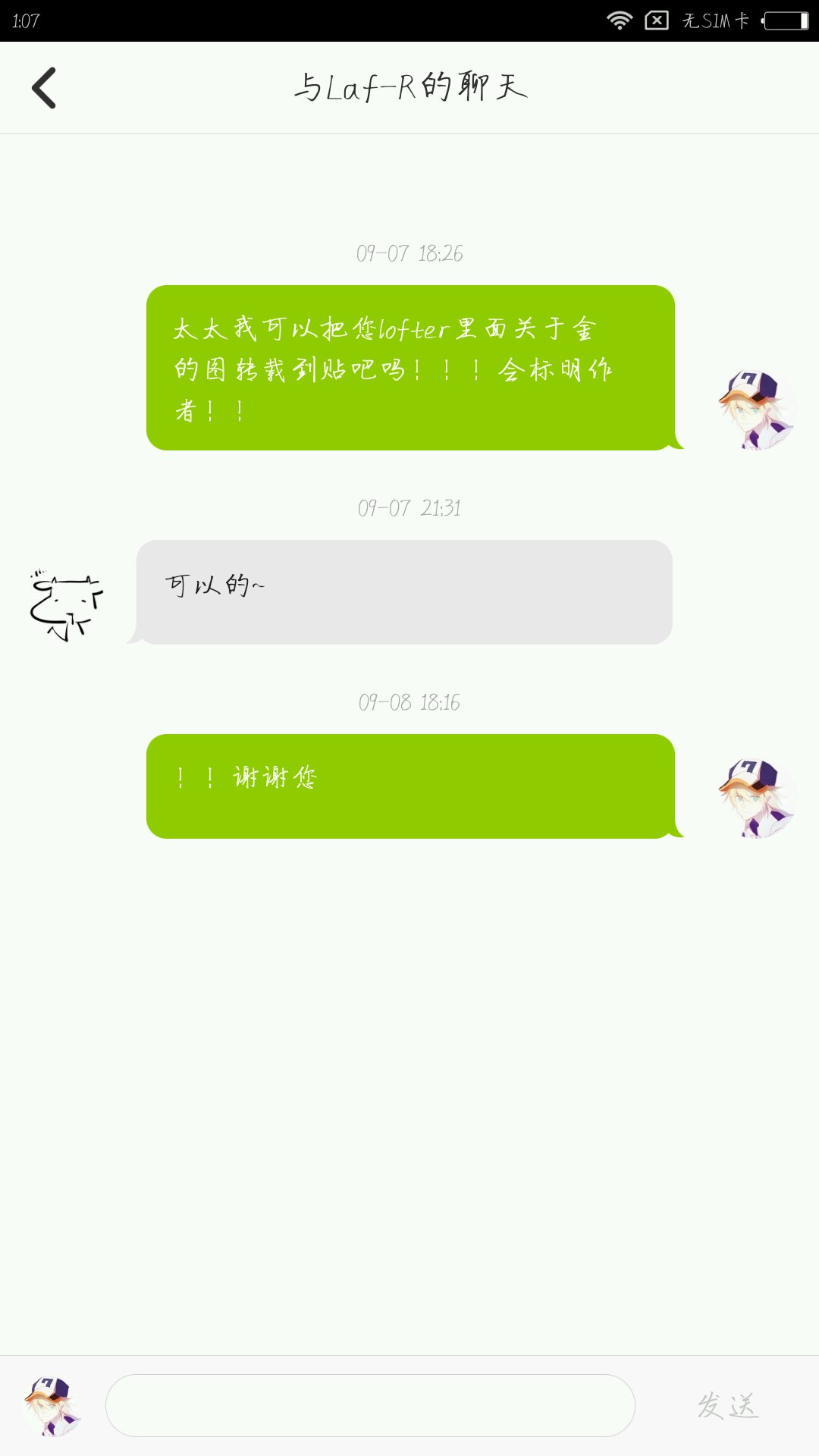
Task: Open my avatar beside the lofter repost message
Action: (x=757, y=410)
